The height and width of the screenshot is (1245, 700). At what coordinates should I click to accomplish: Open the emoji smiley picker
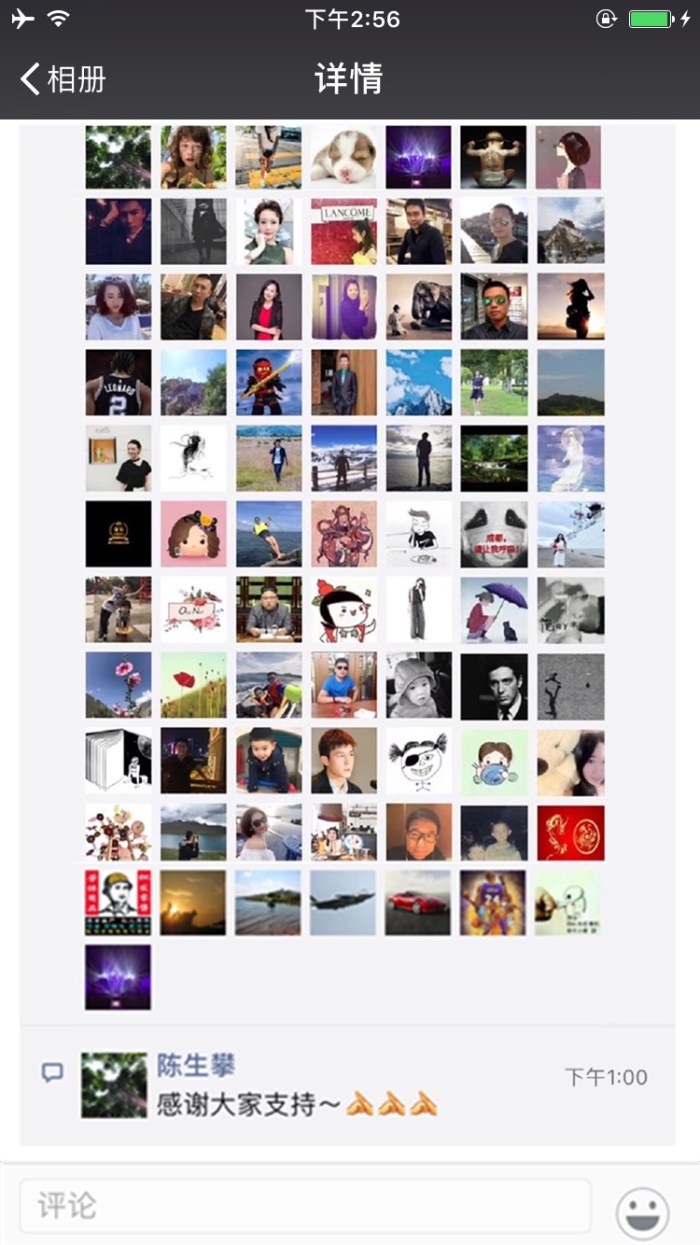642,1213
